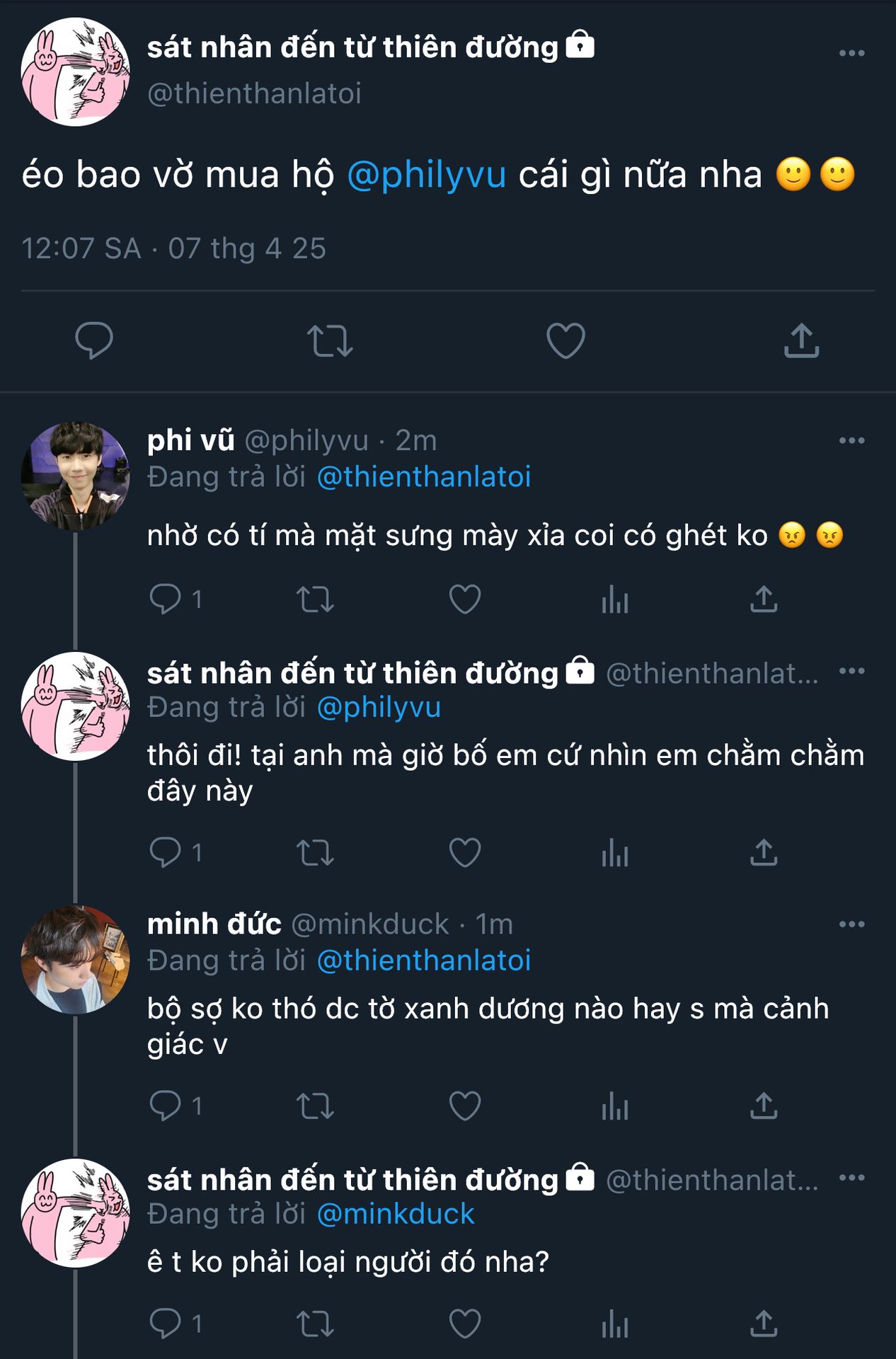
Task: Open main tweet author's profile avatar
Action: click(75, 71)
